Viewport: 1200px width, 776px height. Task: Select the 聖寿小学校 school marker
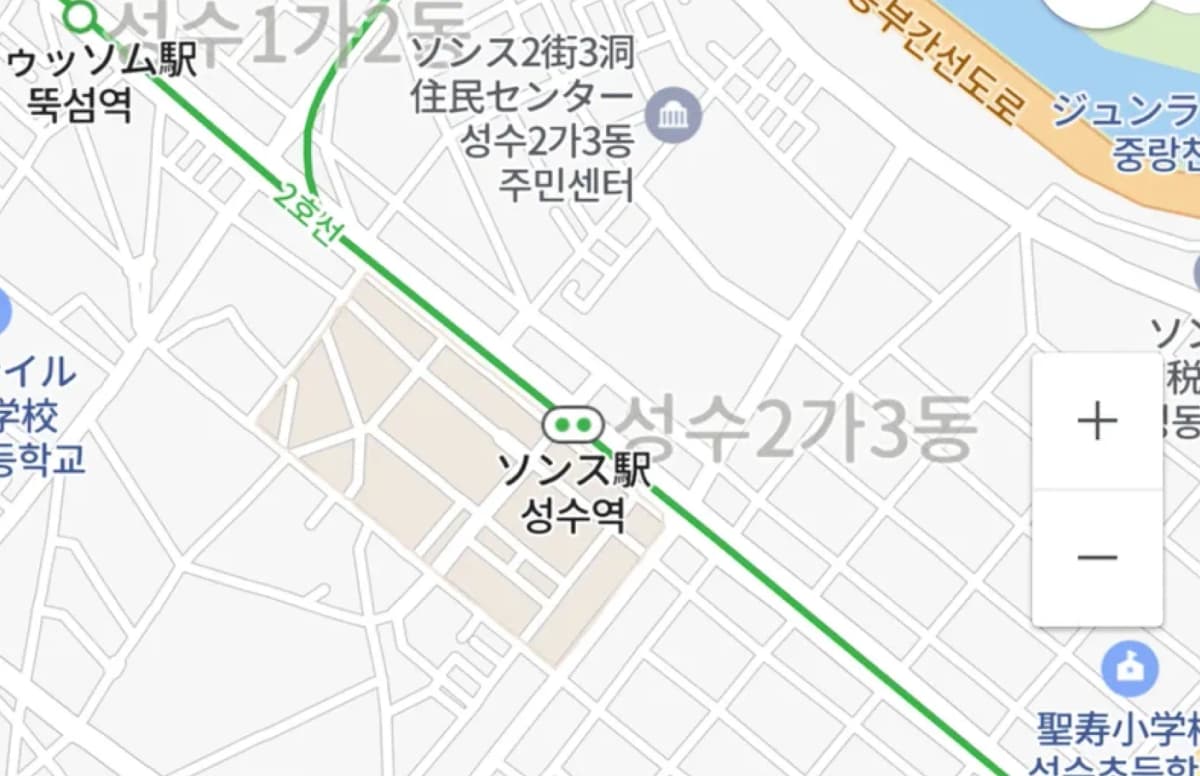point(1130,669)
